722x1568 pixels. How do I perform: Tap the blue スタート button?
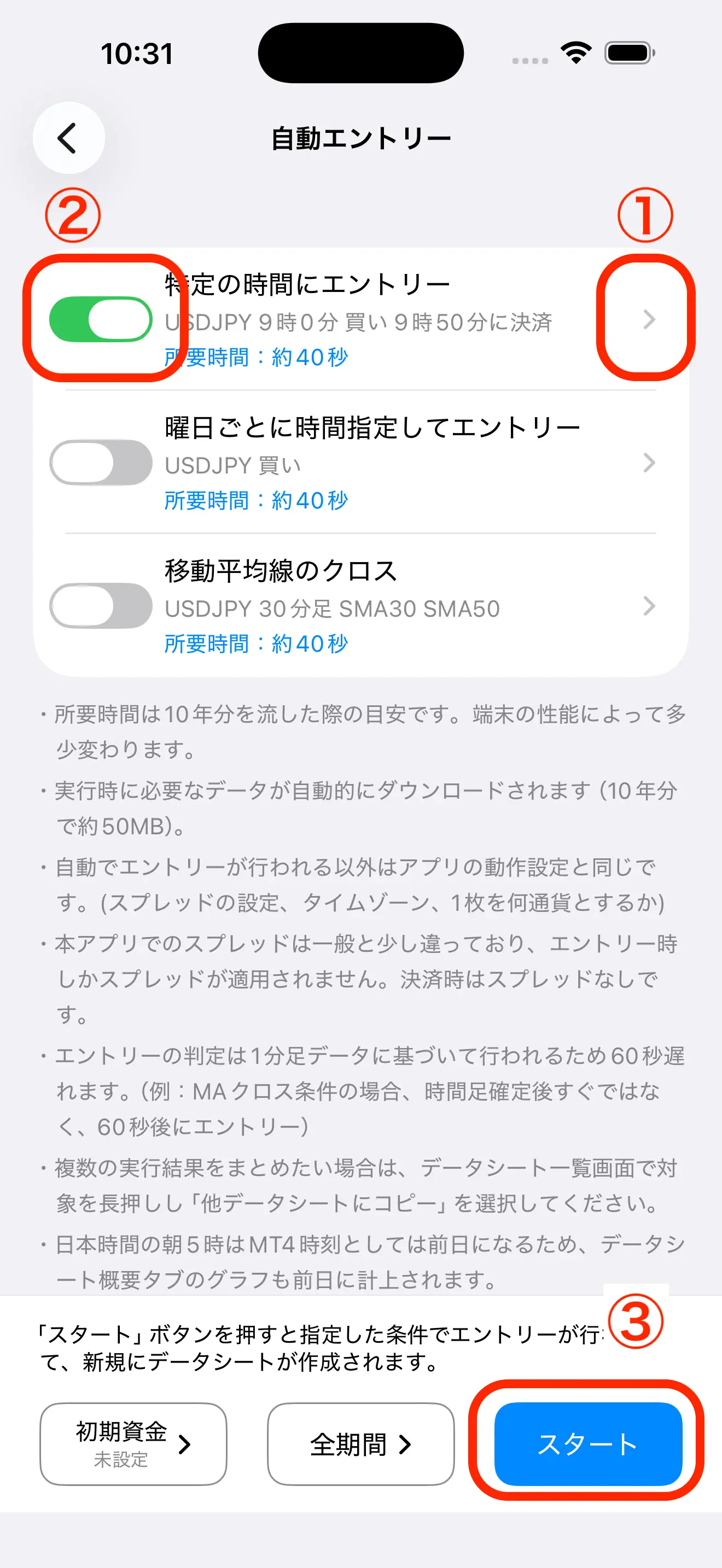(587, 1444)
